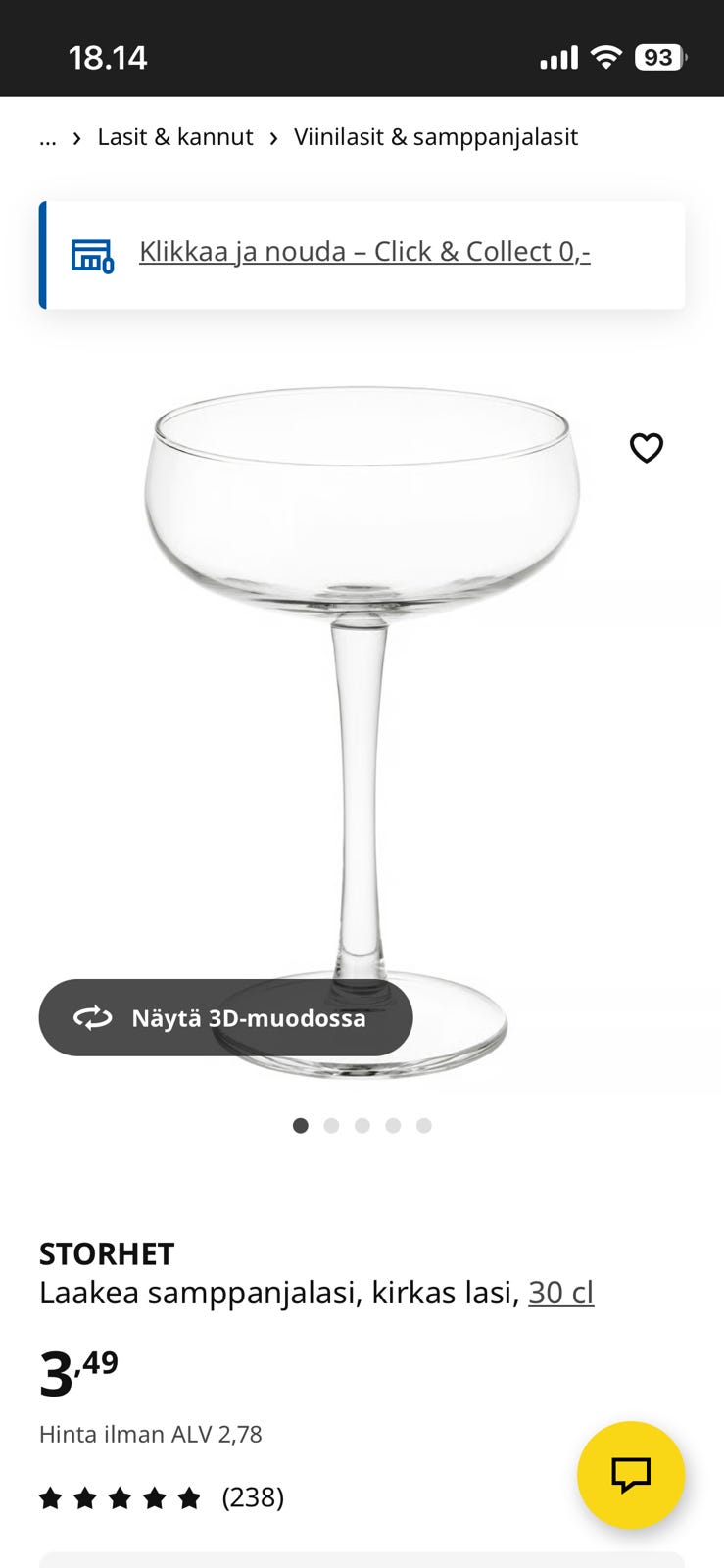Open the Click & Collect store icon

[x=90, y=252]
